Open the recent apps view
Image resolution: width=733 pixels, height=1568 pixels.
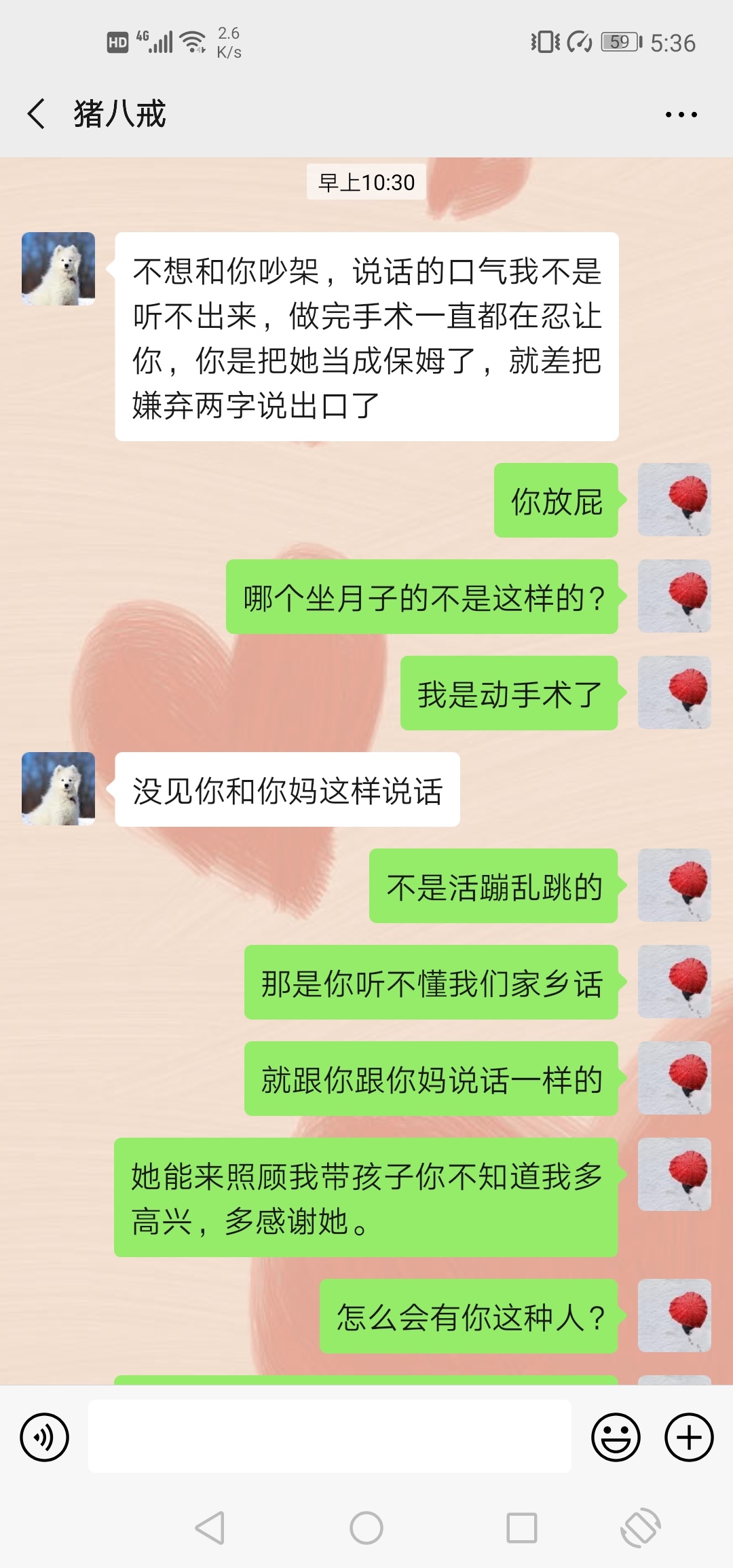click(x=522, y=1528)
